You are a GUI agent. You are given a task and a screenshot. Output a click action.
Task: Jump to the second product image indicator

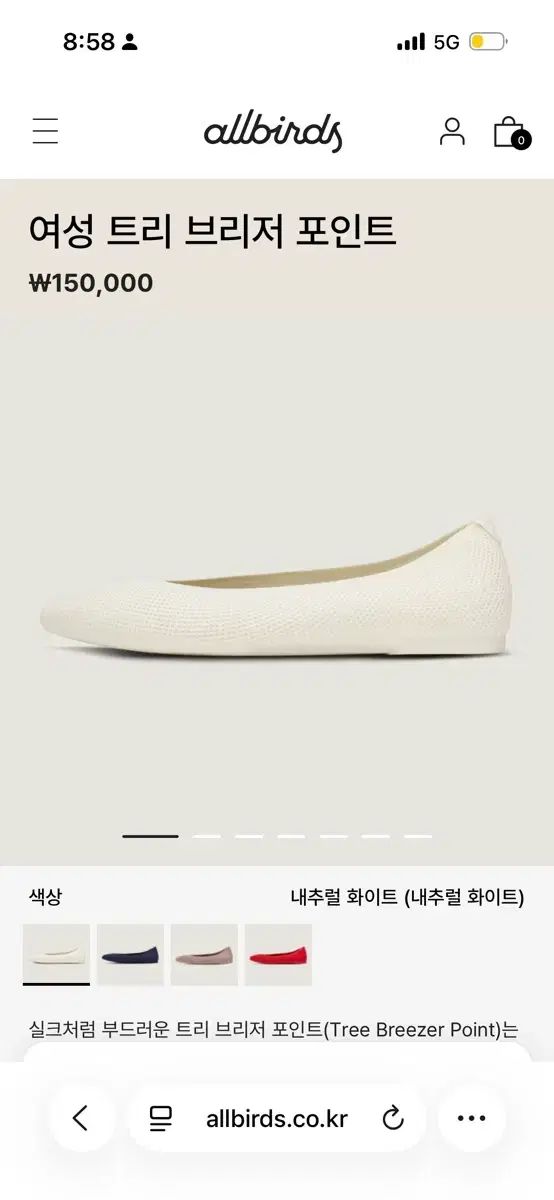207,836
